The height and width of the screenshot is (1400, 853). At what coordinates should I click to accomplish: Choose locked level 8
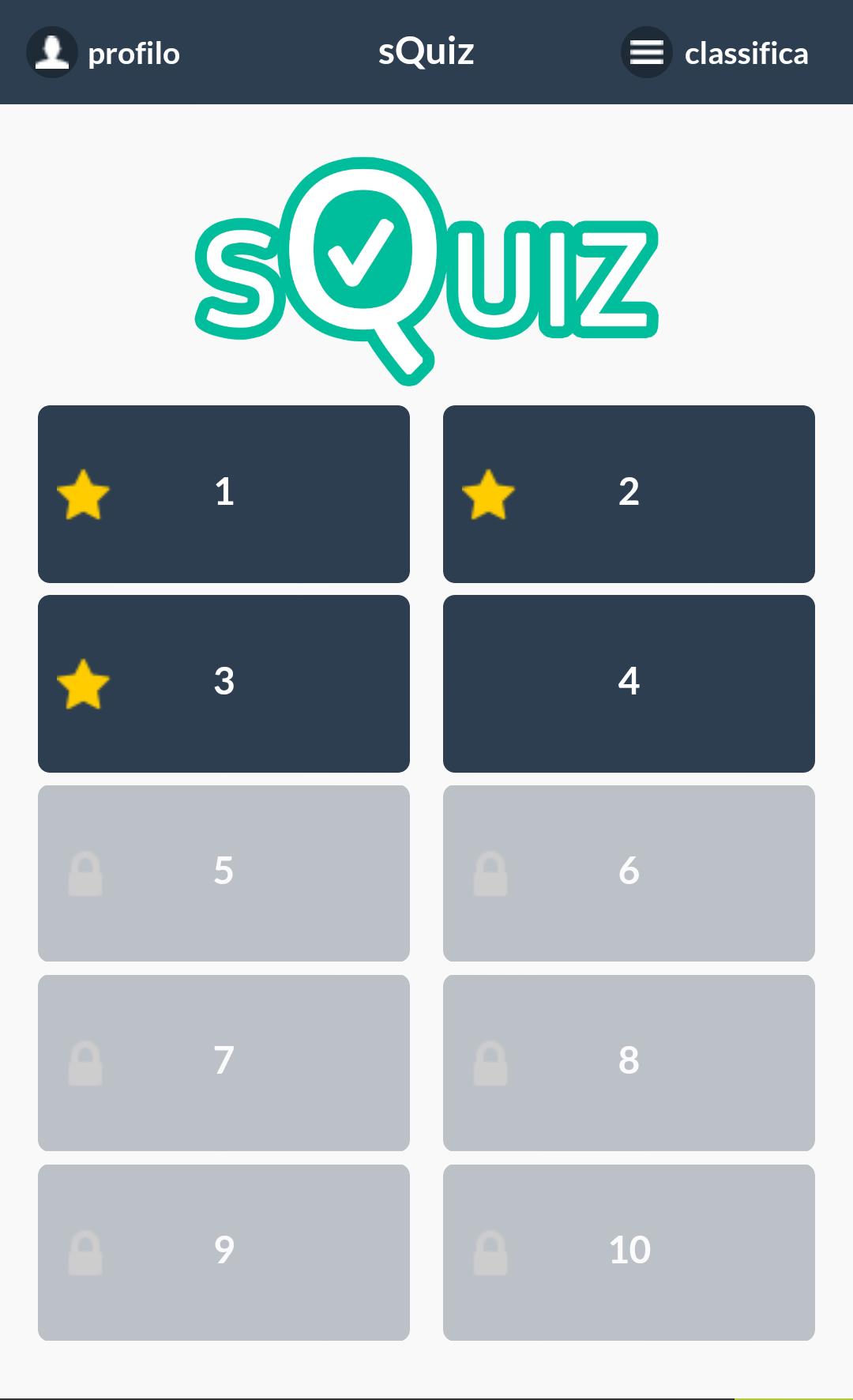point(629,1063)
